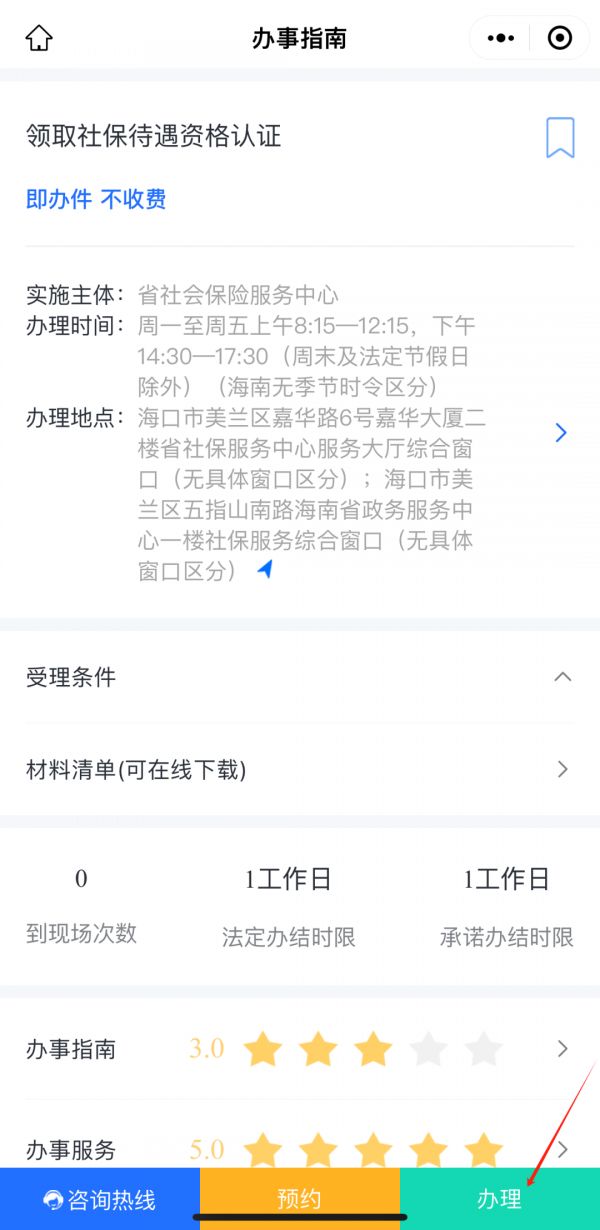Collapse the 受理条件 section
Screen dimensions: 600x1230
[x=562, y=677]
